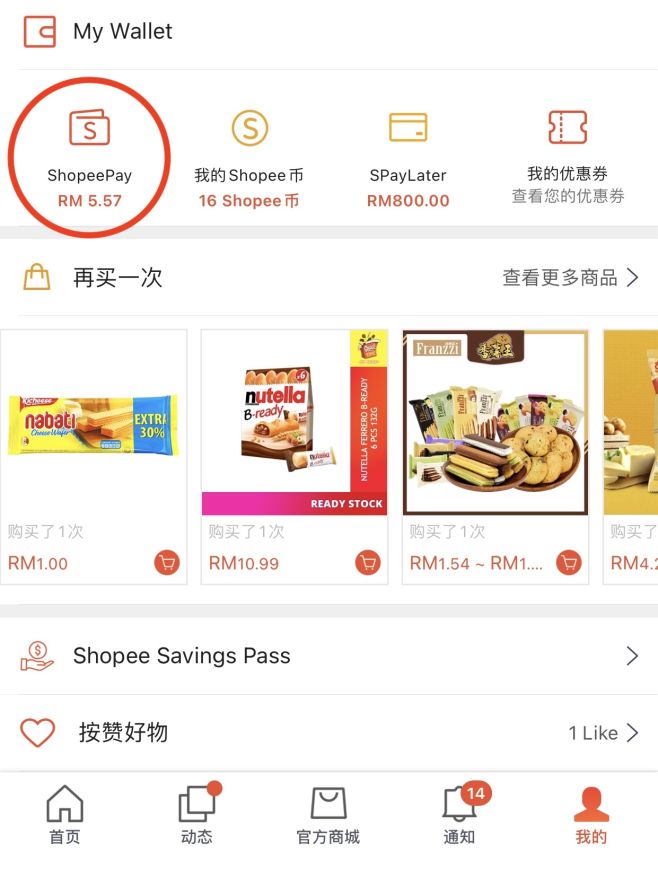Tap 查看更多商品 to see more products
This screenshot has width=658, height=870.
click(x=570, y=278)
